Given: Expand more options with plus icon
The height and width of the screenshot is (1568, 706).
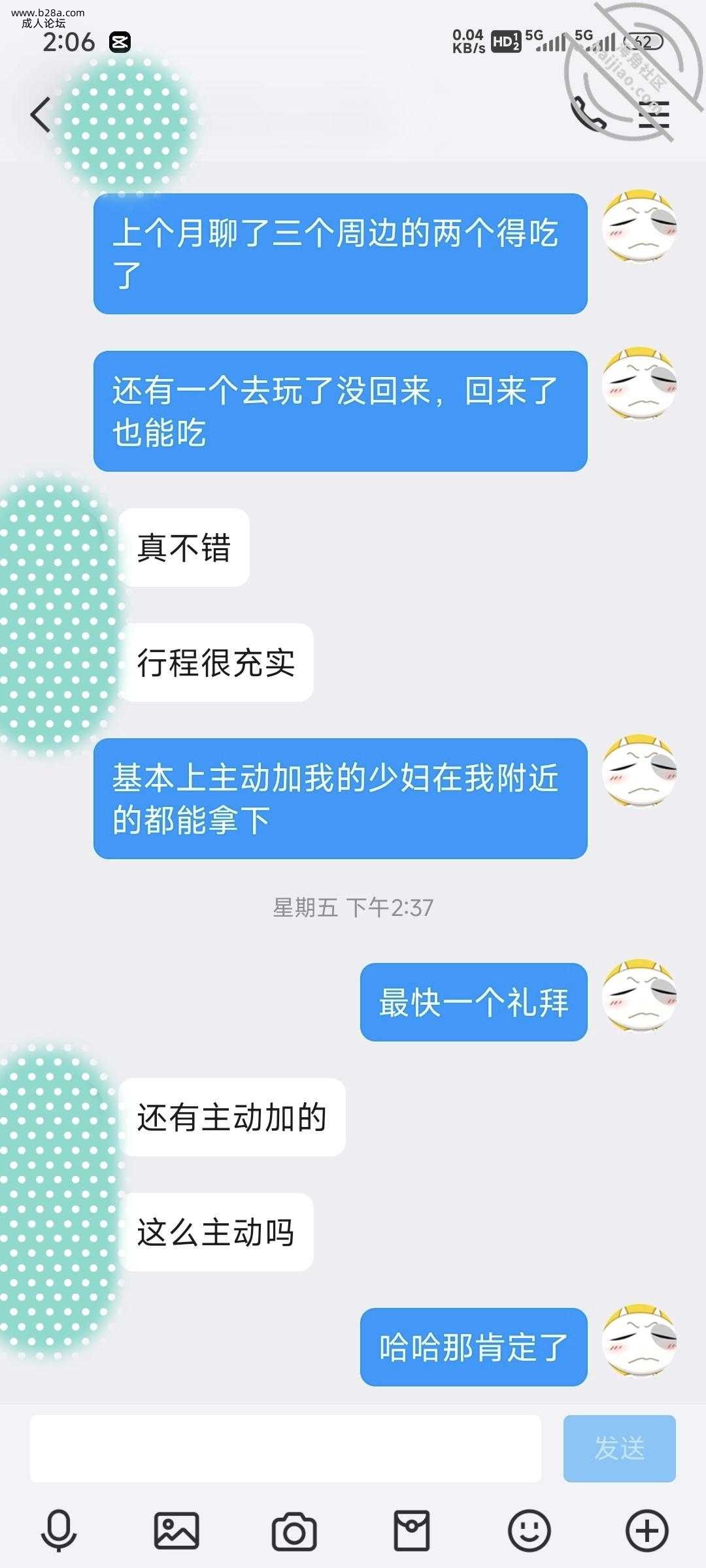Looking at the screenshot, I should pyautogui.click(x=647, y=1531).
